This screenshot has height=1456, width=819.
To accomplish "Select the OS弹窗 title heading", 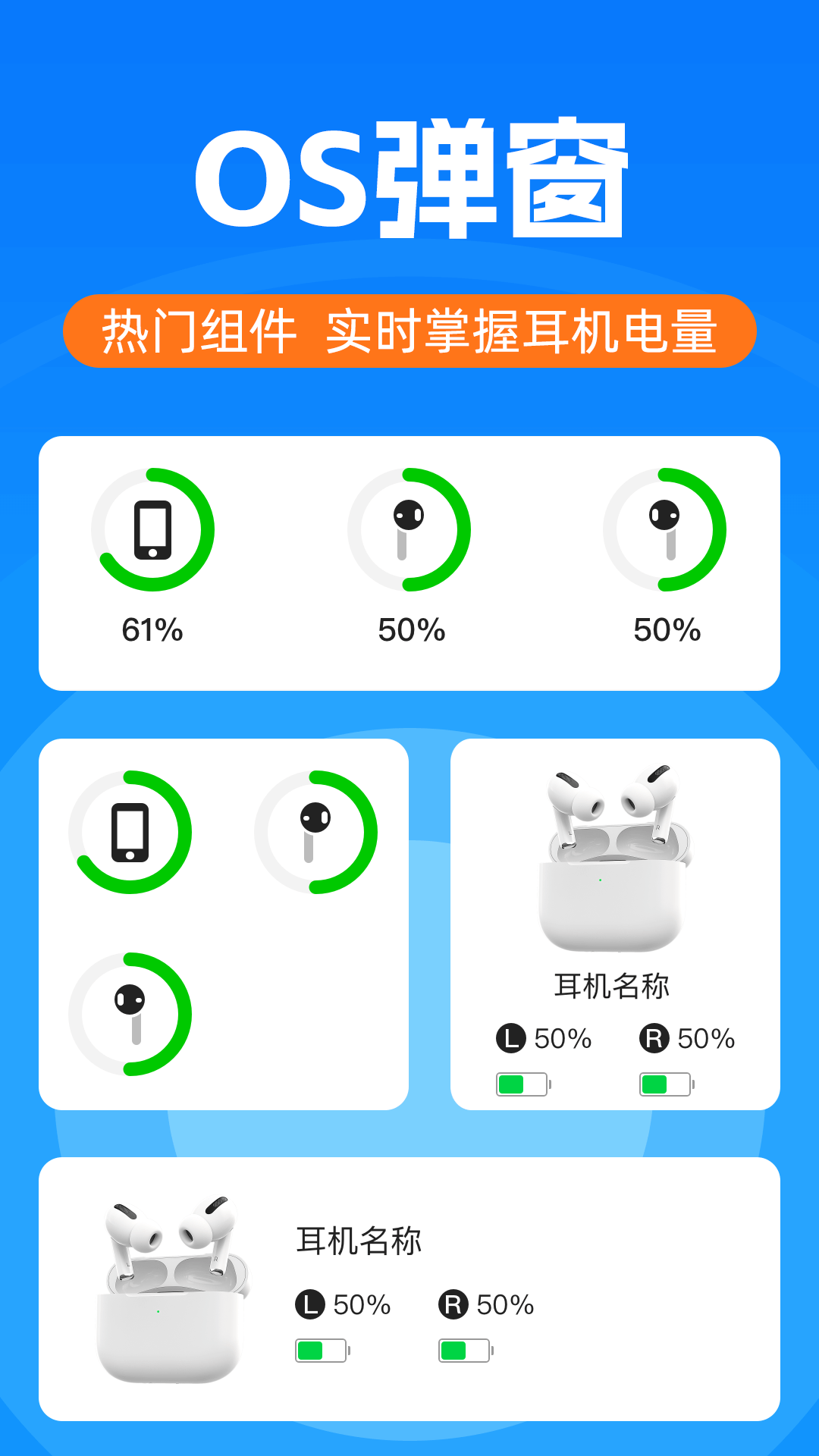I will [x=409, y=178].
